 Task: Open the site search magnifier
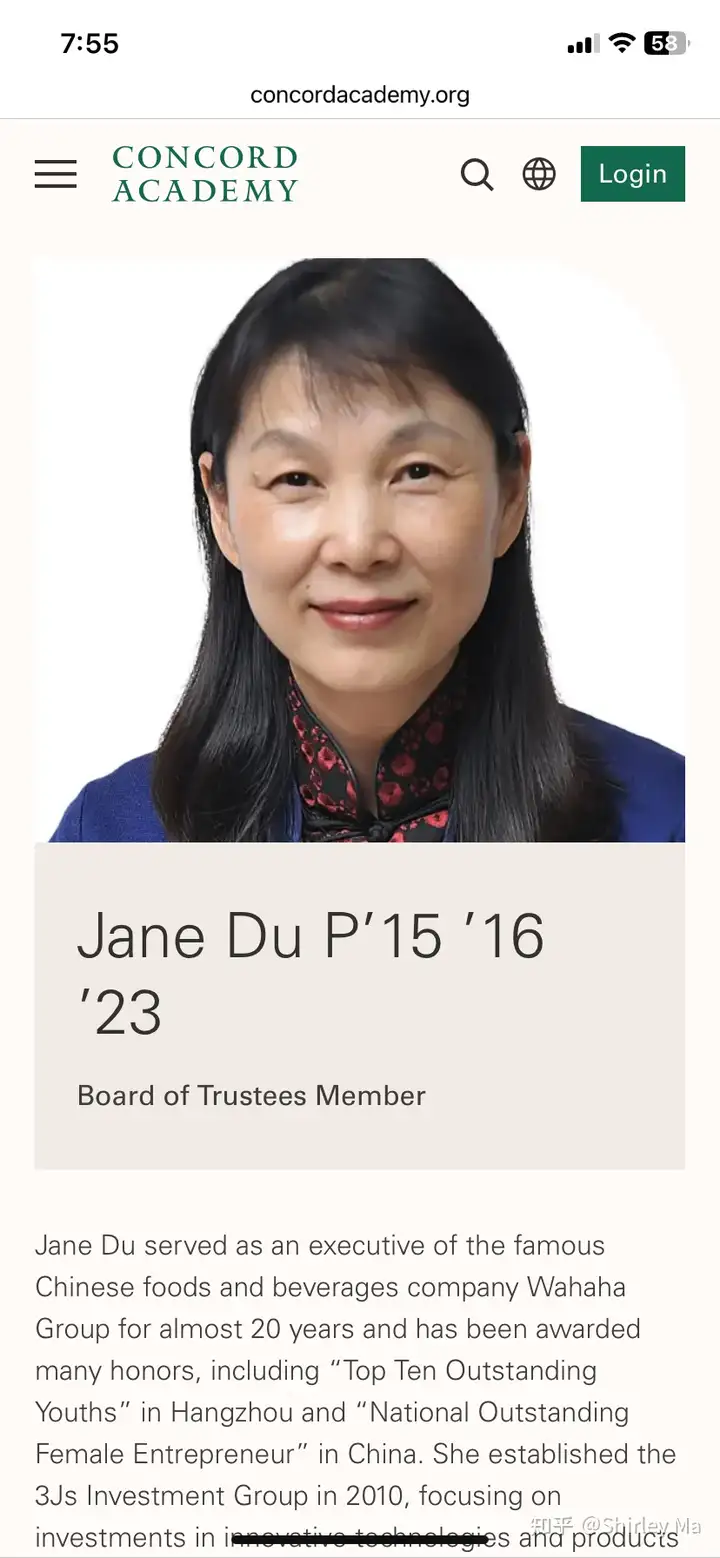coord(477,175)
